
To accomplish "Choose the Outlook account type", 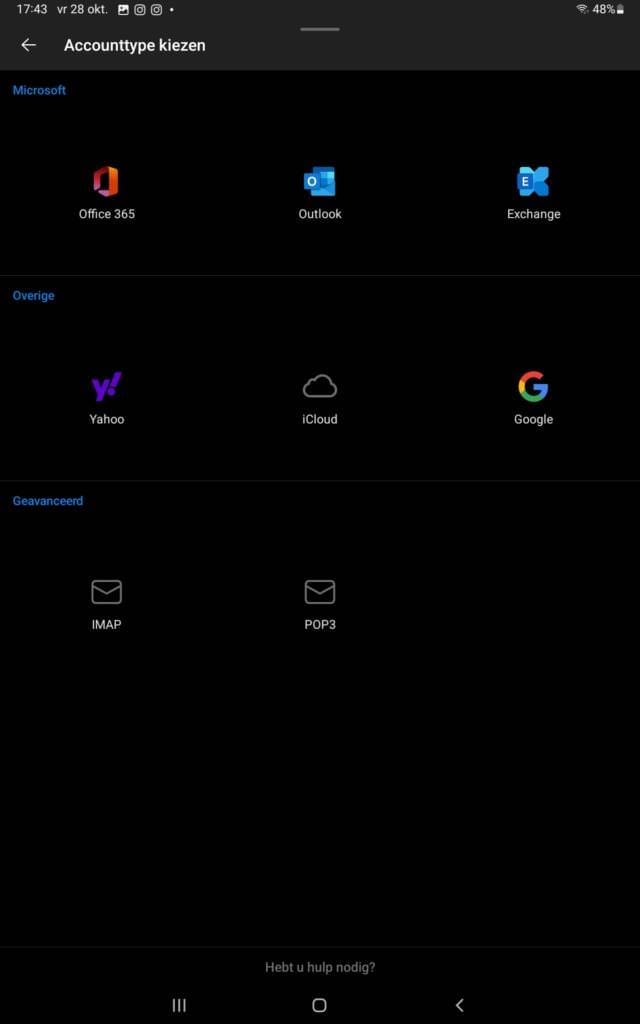I will click(320, 193).
